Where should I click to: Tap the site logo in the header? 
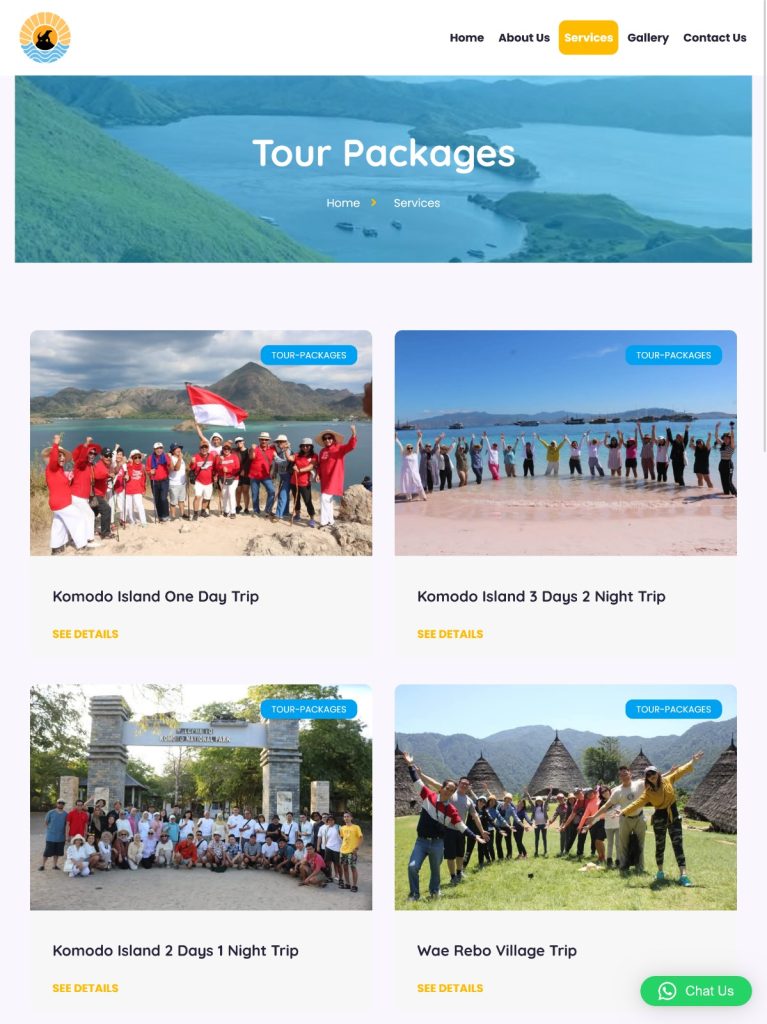(45, 38)
